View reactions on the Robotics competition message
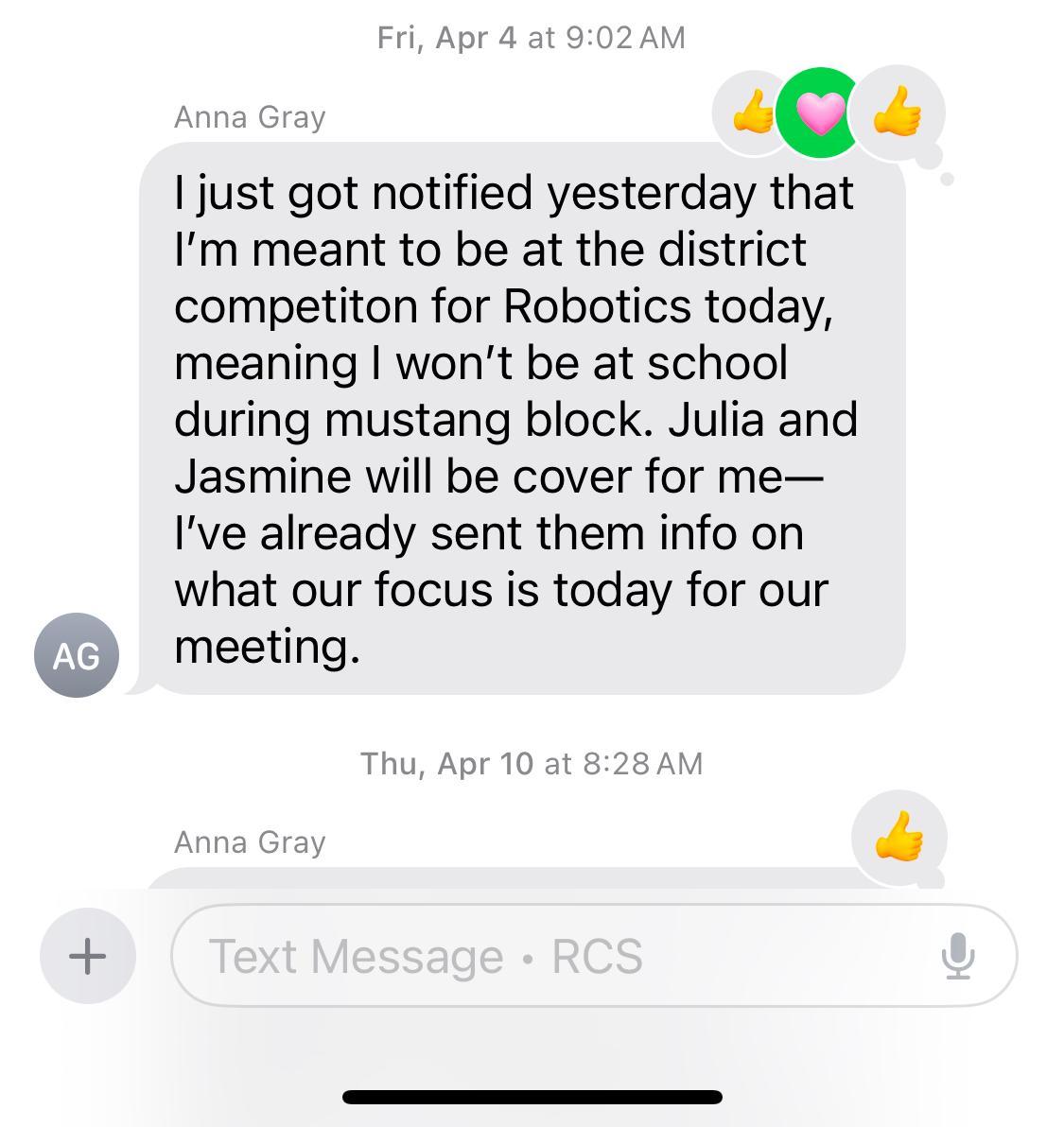This screenshot has height=1127, width=1064. [821, 114]
